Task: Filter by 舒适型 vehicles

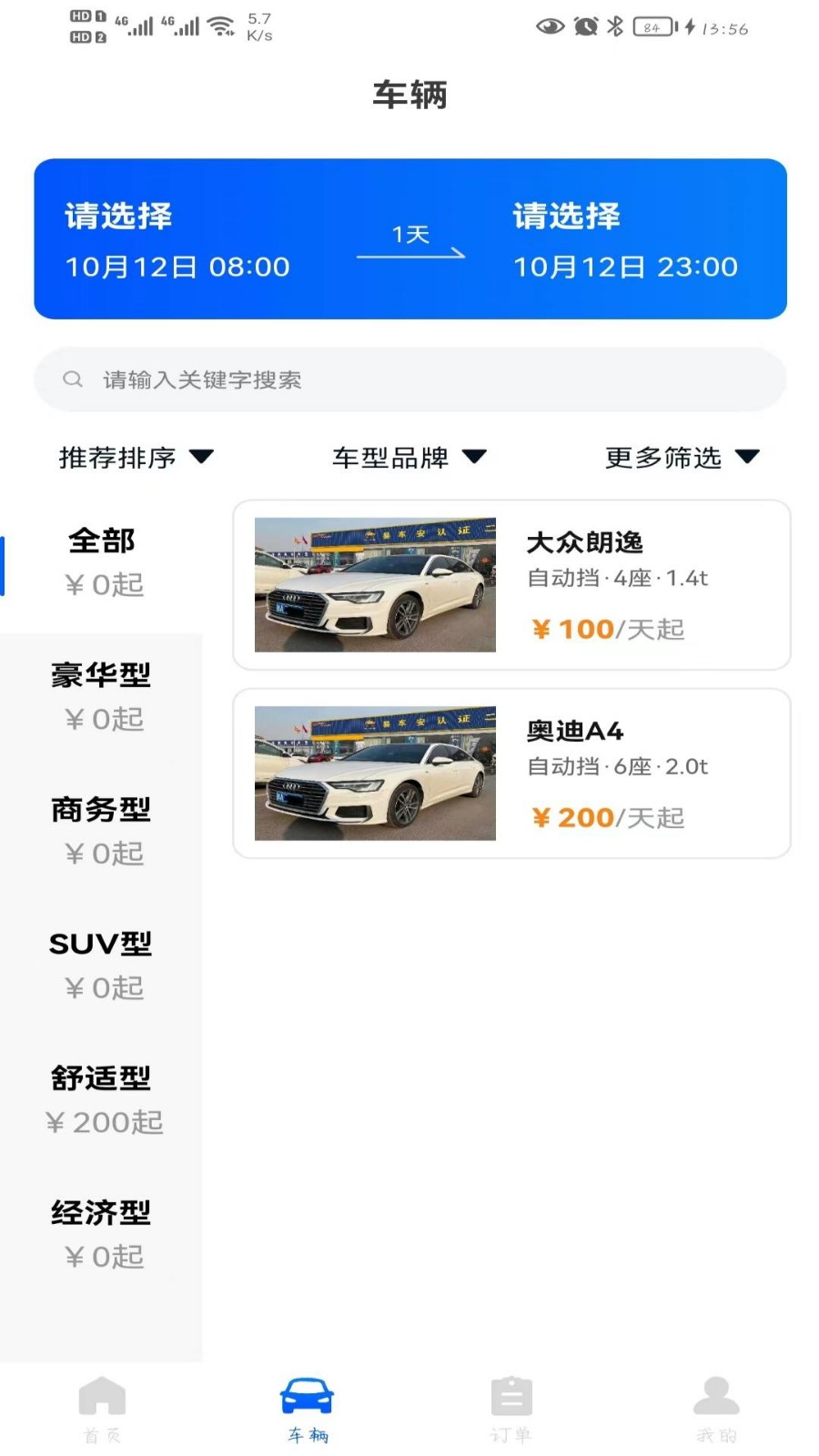Action: [102, 1099]
